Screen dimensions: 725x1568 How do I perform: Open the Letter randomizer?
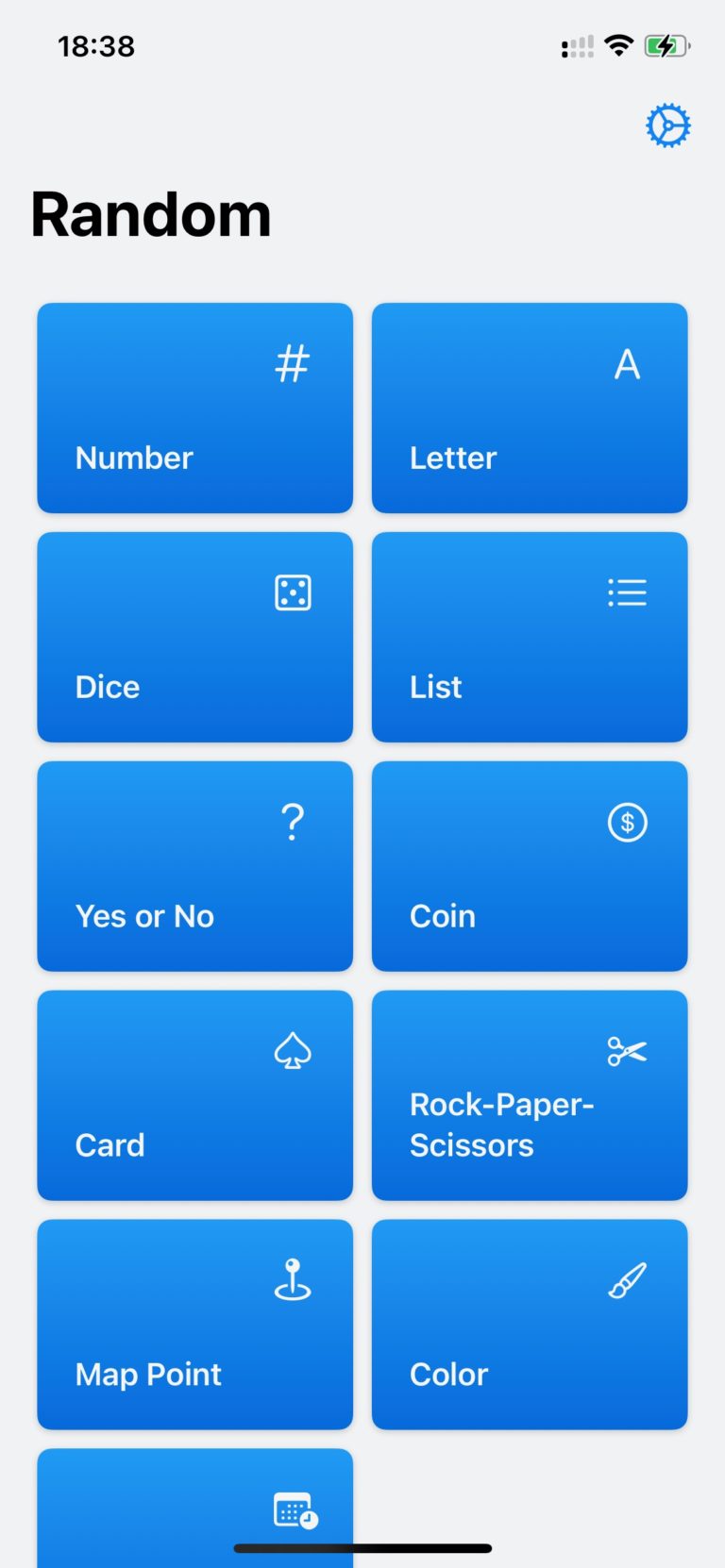pyautogui.click(x=529, y=409)
